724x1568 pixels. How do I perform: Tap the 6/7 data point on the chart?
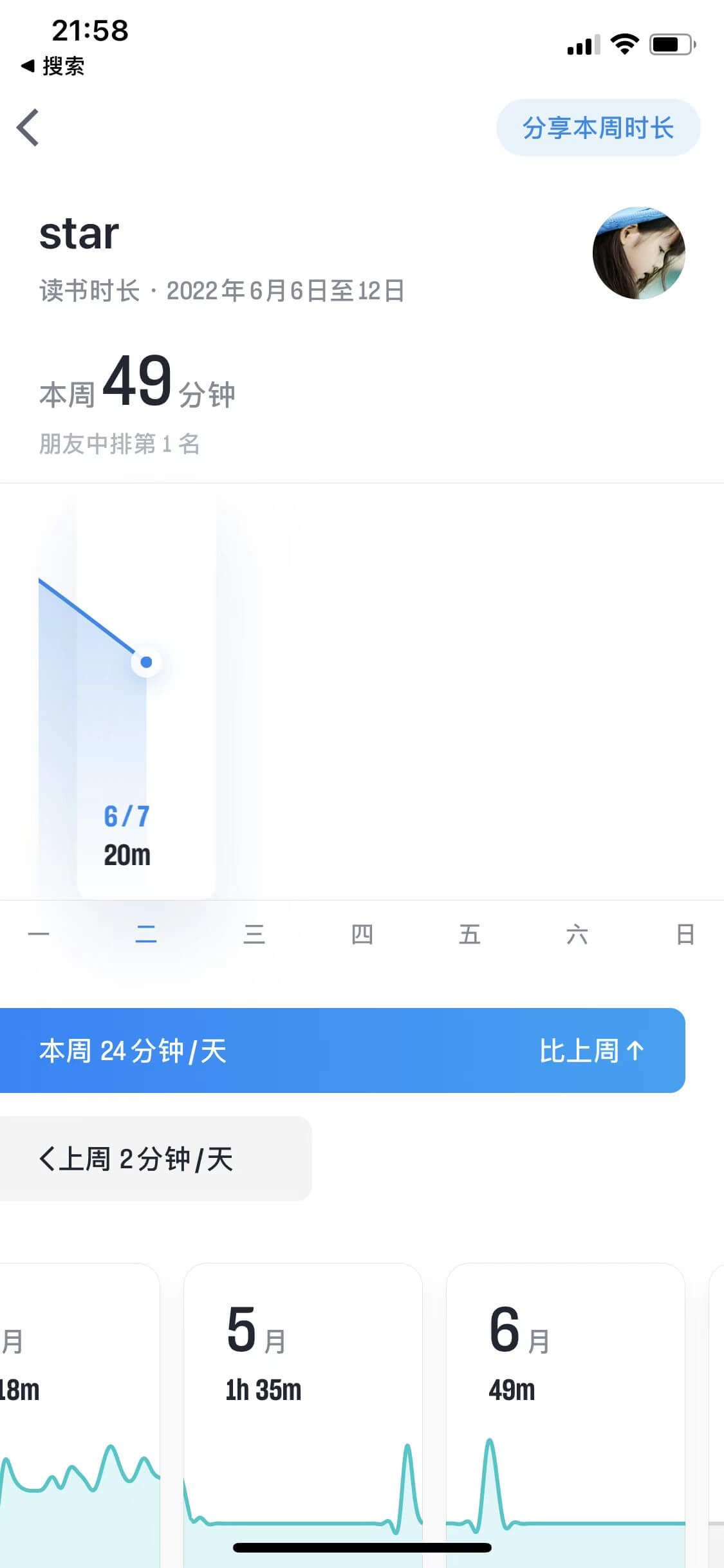pos(146,662)
